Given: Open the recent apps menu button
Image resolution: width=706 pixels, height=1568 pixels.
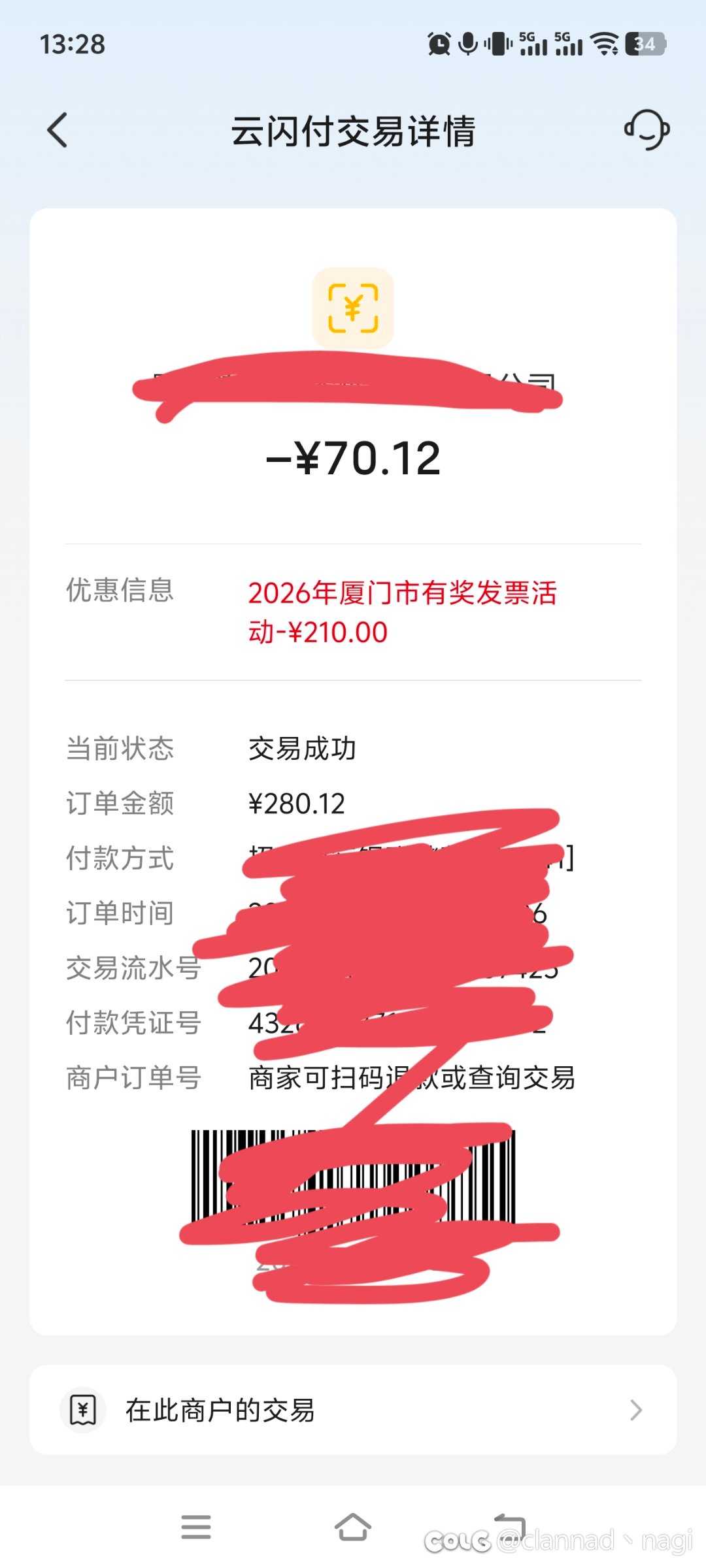Looking at the screenshot, I should [x=196, y=1527].
